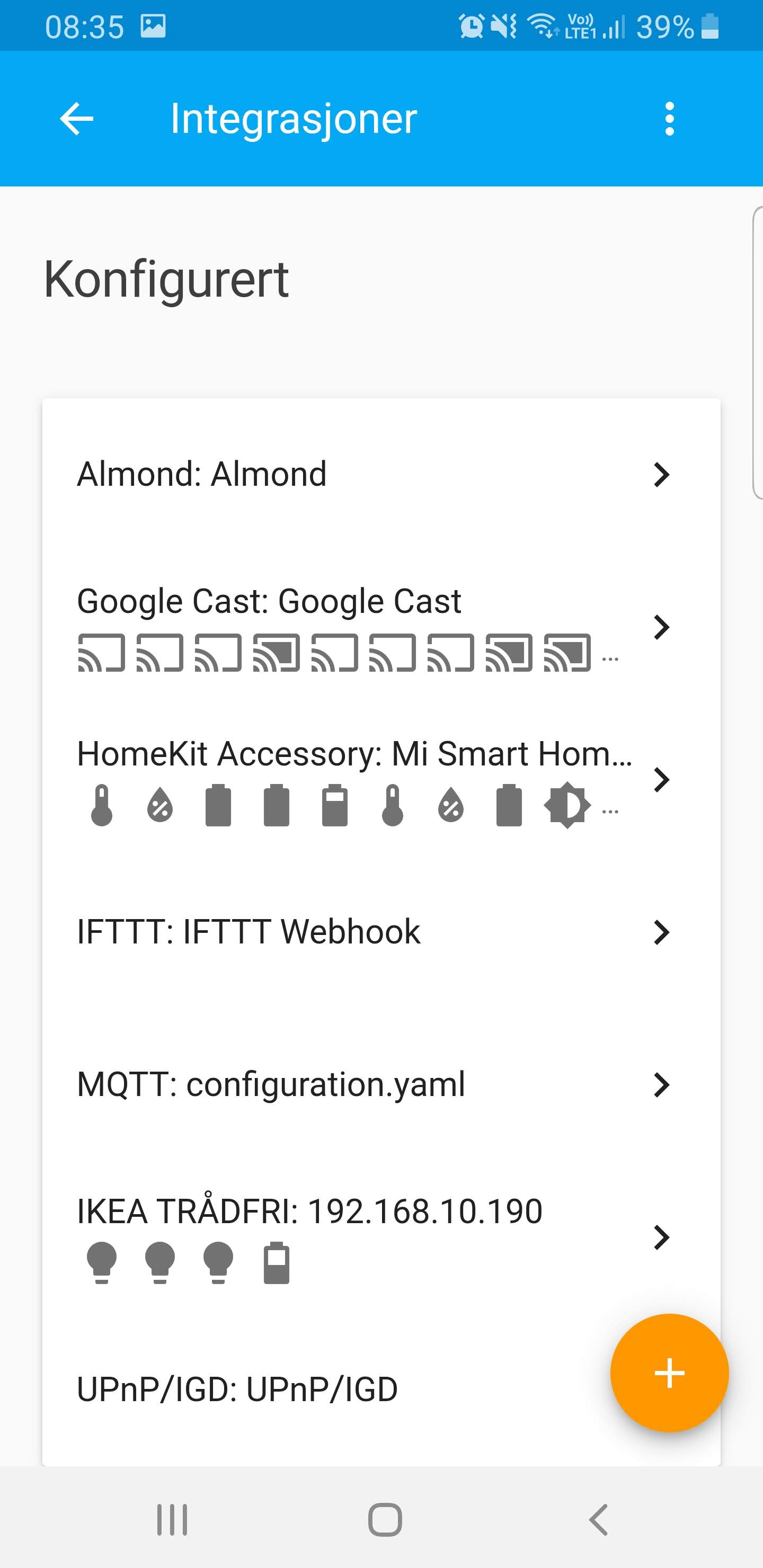
Task: Open the three-dot overflow menu
Action: (x=669, y=118)
